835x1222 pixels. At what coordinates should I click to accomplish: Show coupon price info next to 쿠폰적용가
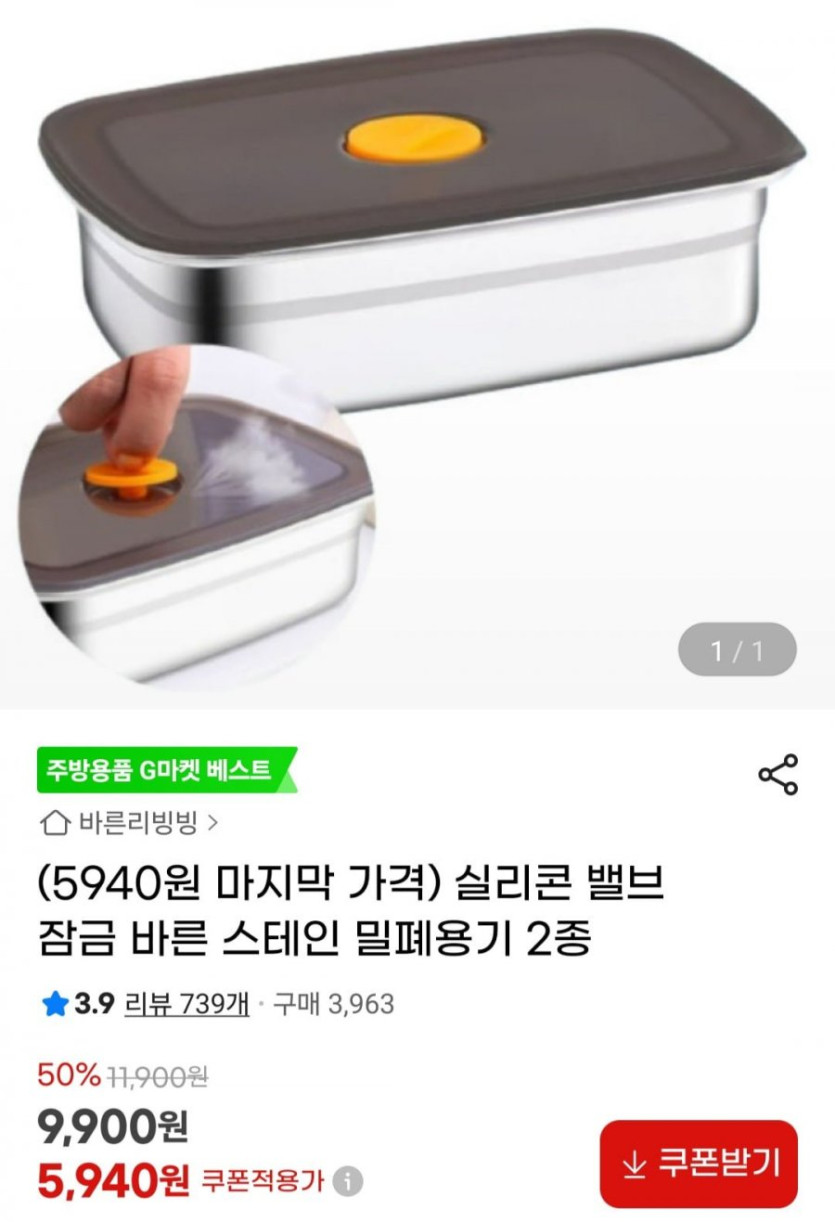click(x=348, y=1181)
